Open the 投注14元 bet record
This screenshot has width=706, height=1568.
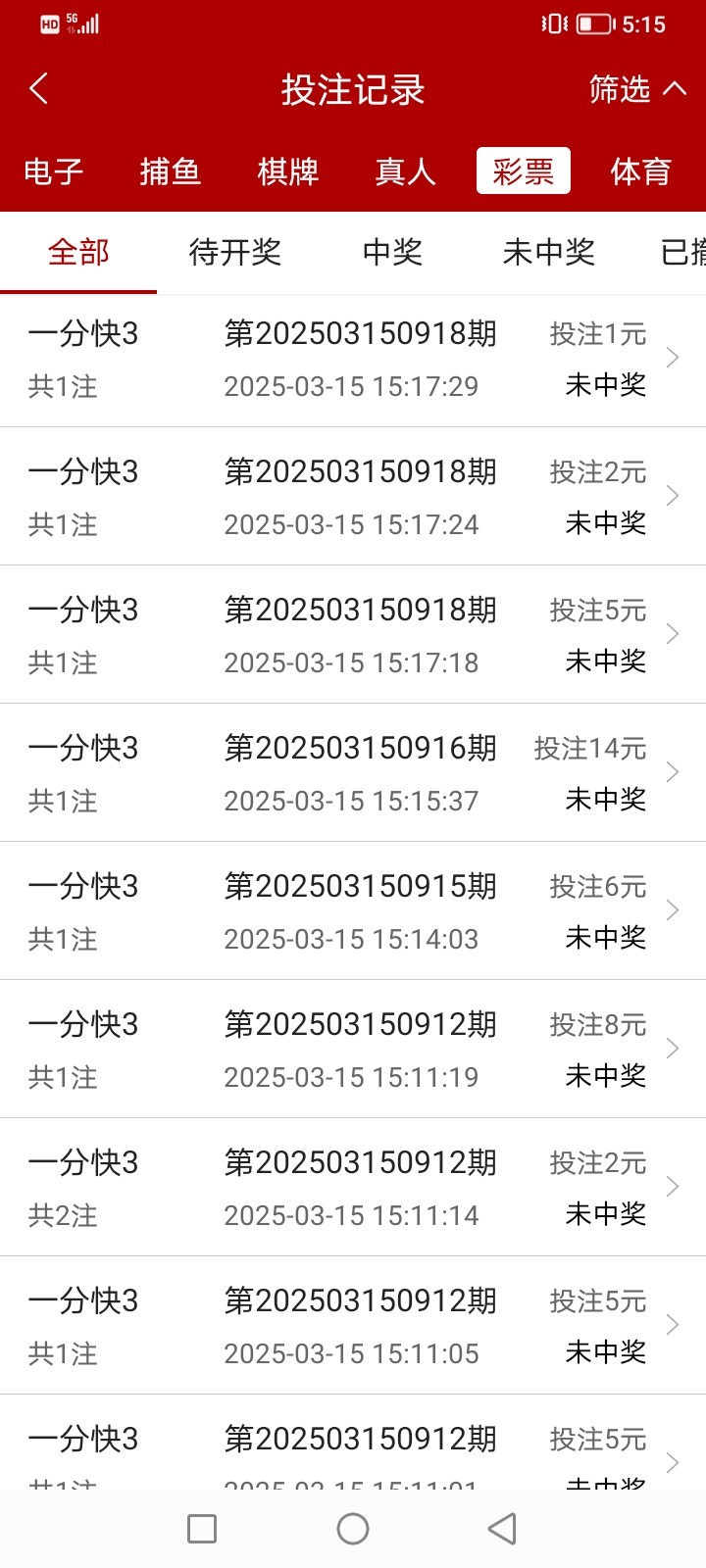pyautogui.click(x=353, y=773)
